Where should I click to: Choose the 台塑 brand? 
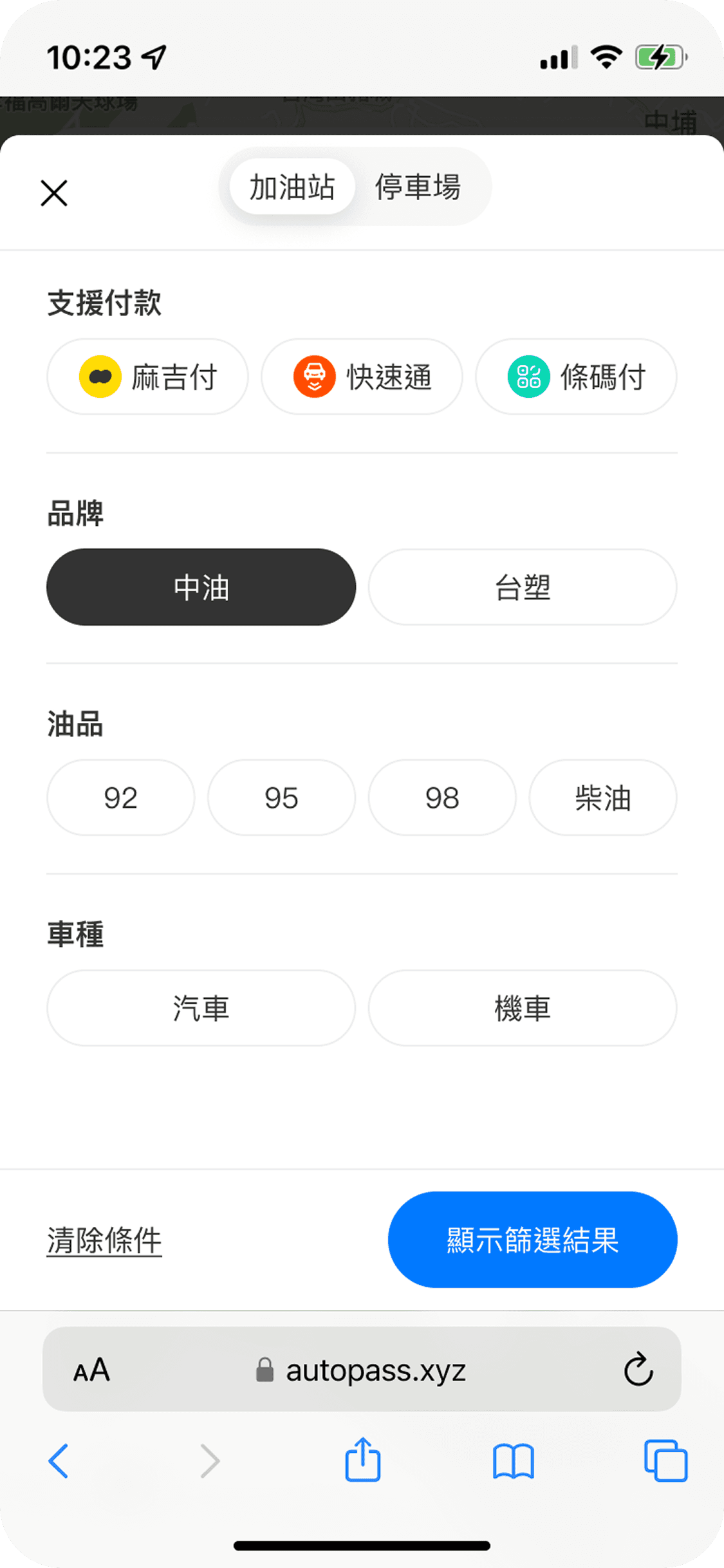coord(522,587)
